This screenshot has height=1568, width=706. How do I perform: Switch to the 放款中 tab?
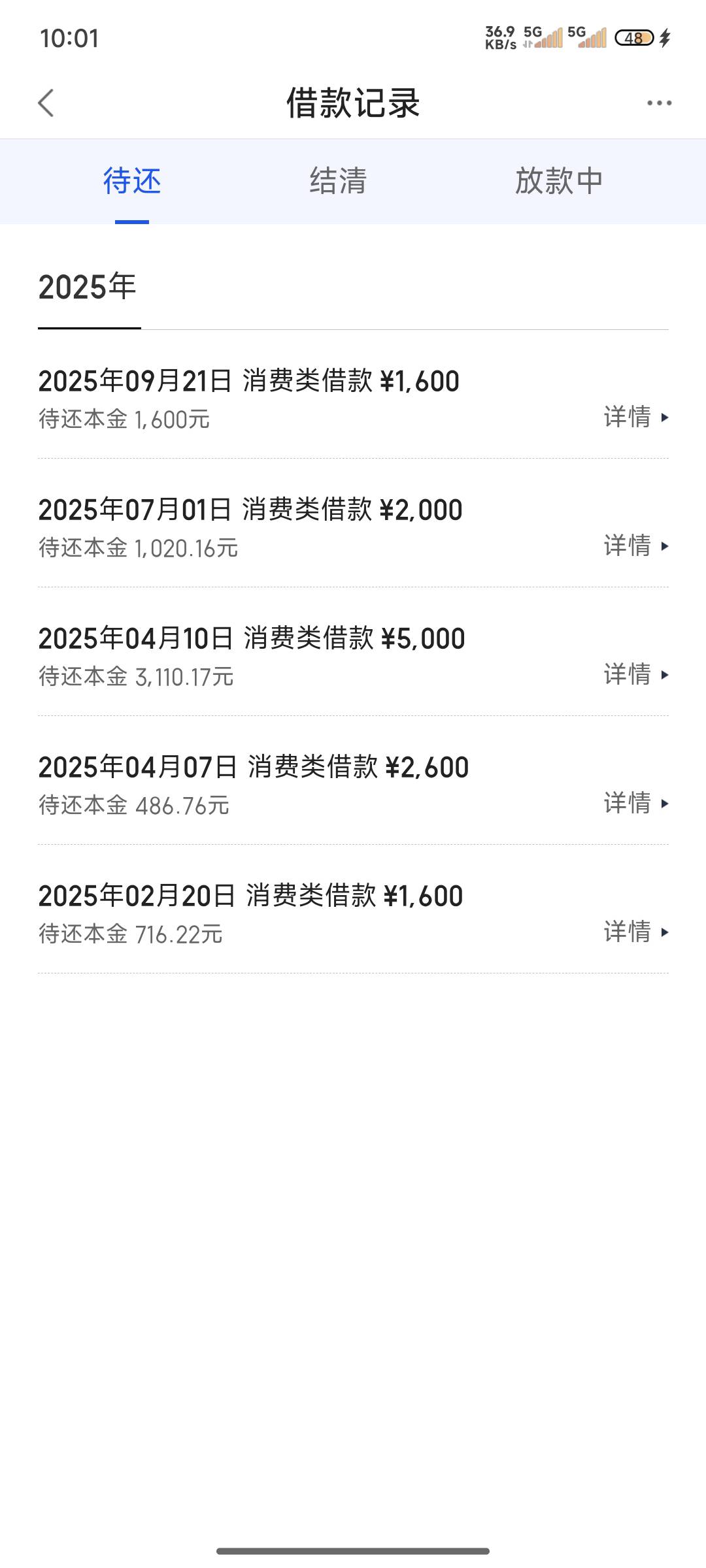click(x=559, y=181)
